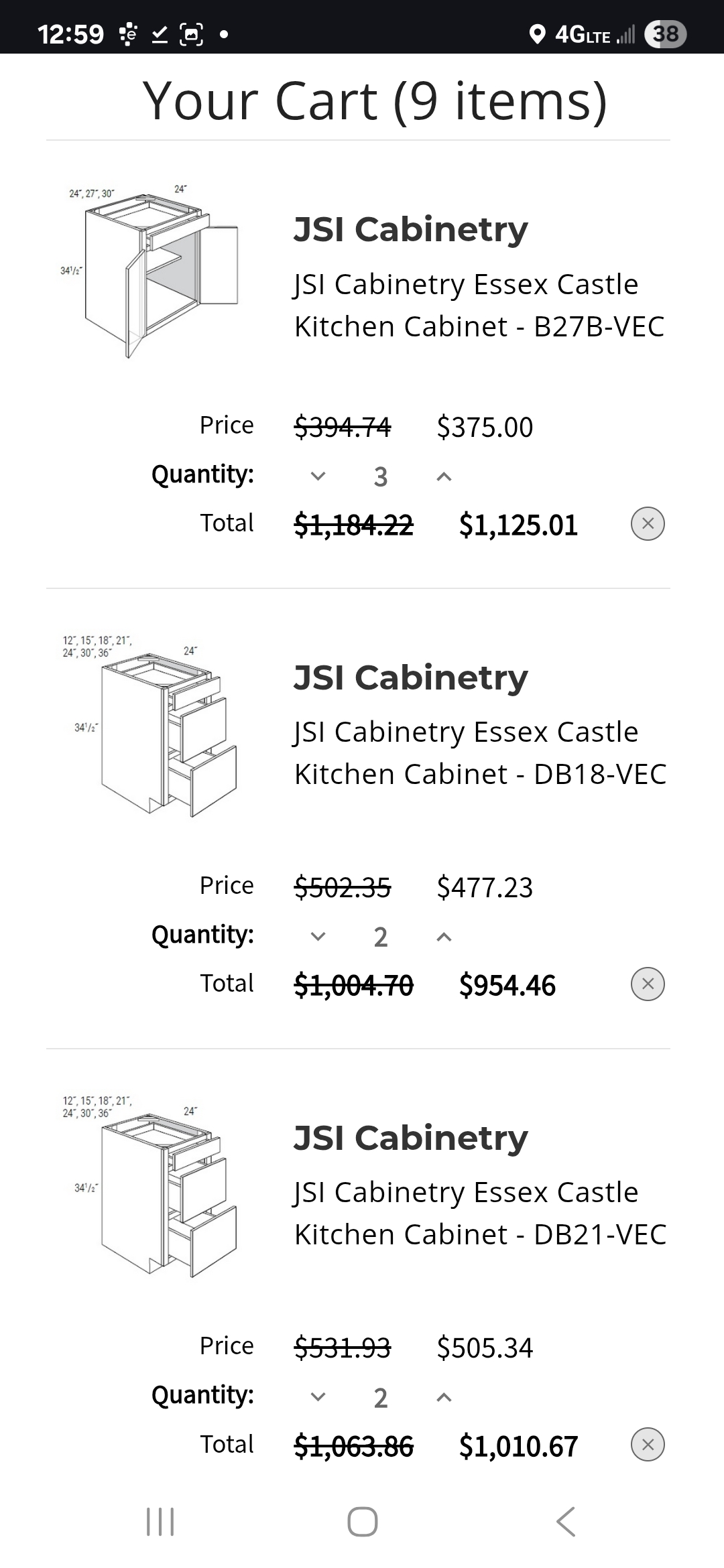Screen dimensions: 724x1568
Task: Decrease quantity of the B27B-VEC cabinet
Action: pos(318,476)
